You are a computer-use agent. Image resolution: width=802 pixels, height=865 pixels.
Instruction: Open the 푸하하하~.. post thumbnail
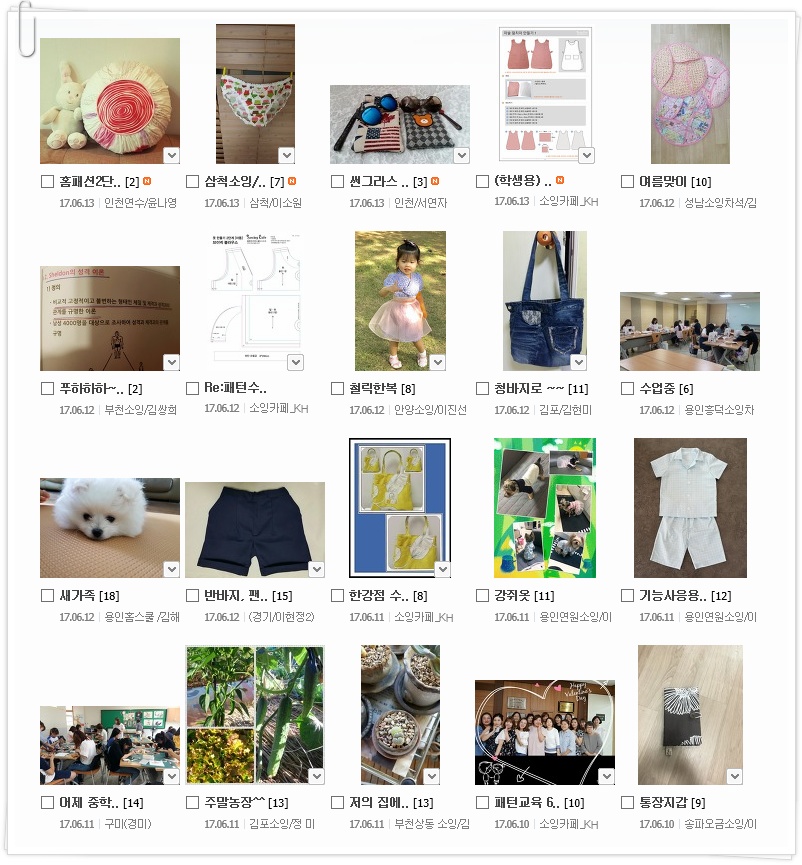(x=110, y=318)
